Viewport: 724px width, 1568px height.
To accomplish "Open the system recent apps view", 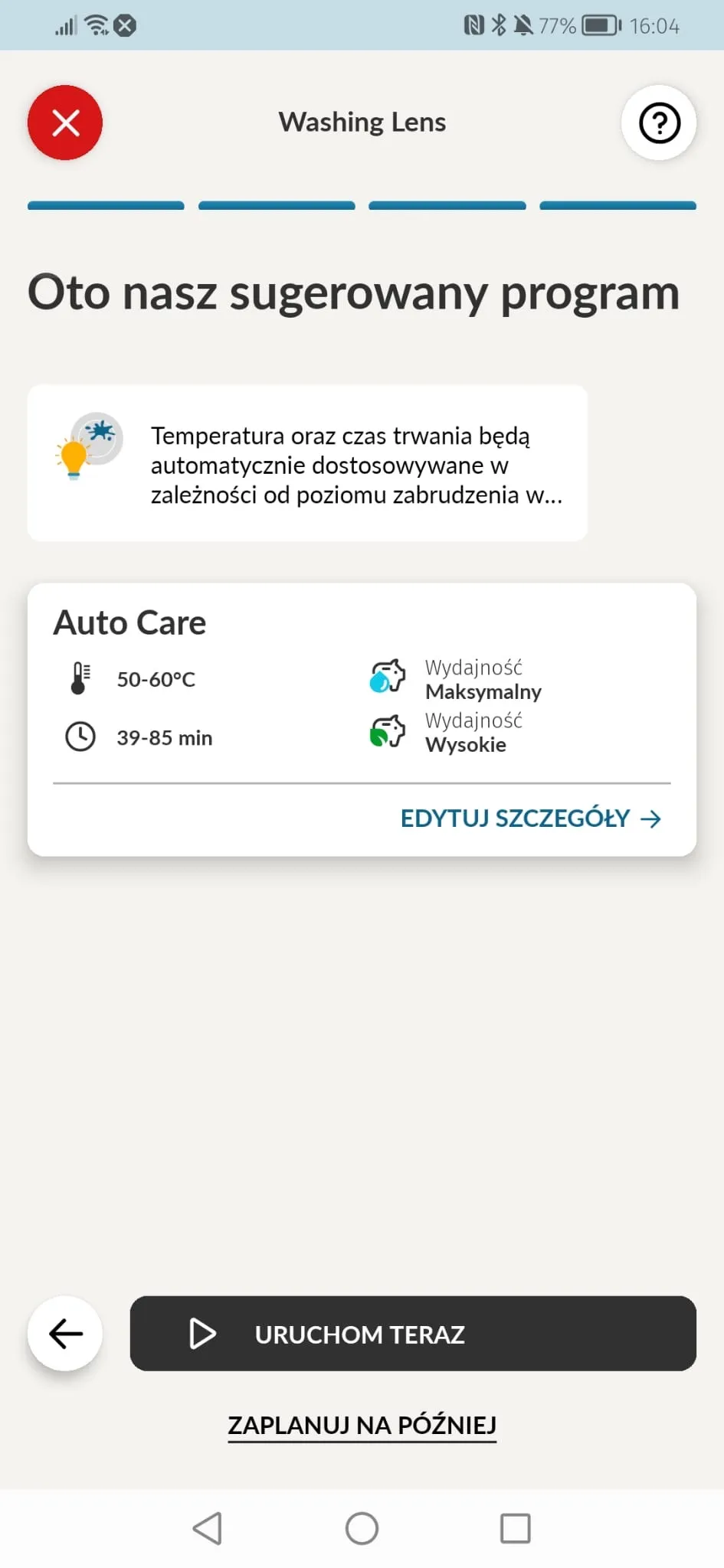I will coord(515,1529).
